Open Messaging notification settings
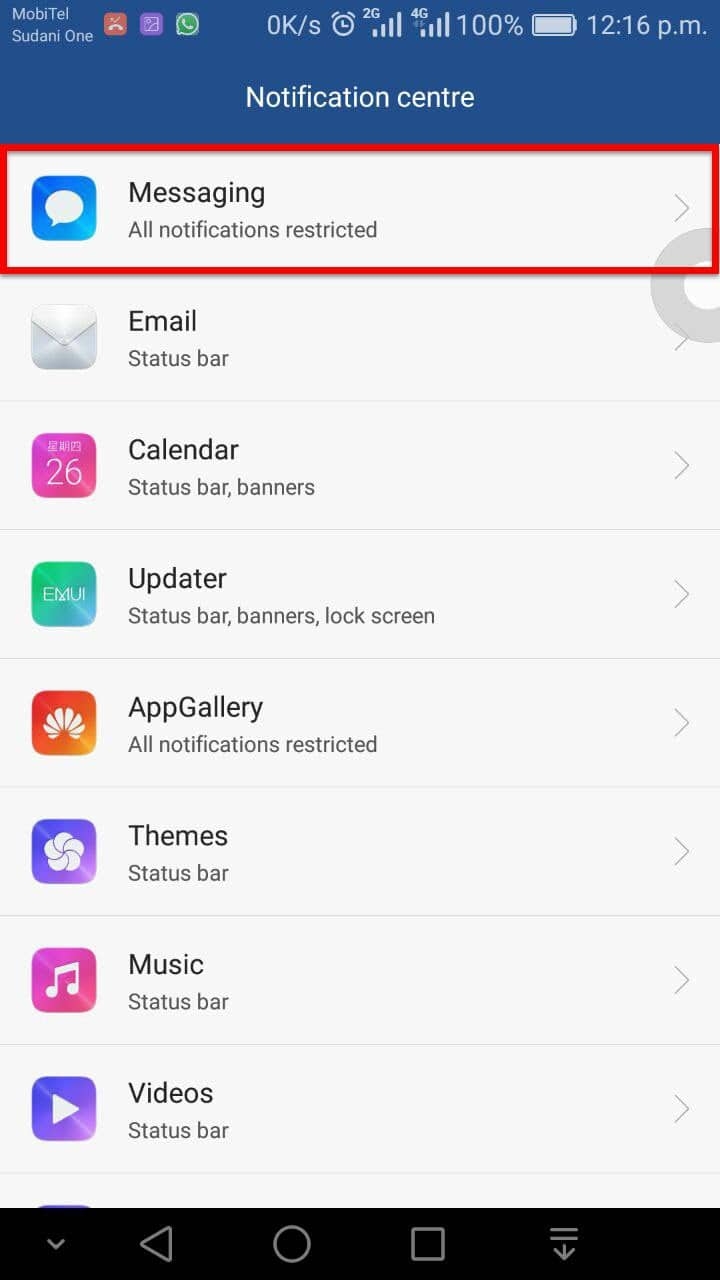Image resolution: width=720 pixels, height=1280 pixels. point(360,209)
